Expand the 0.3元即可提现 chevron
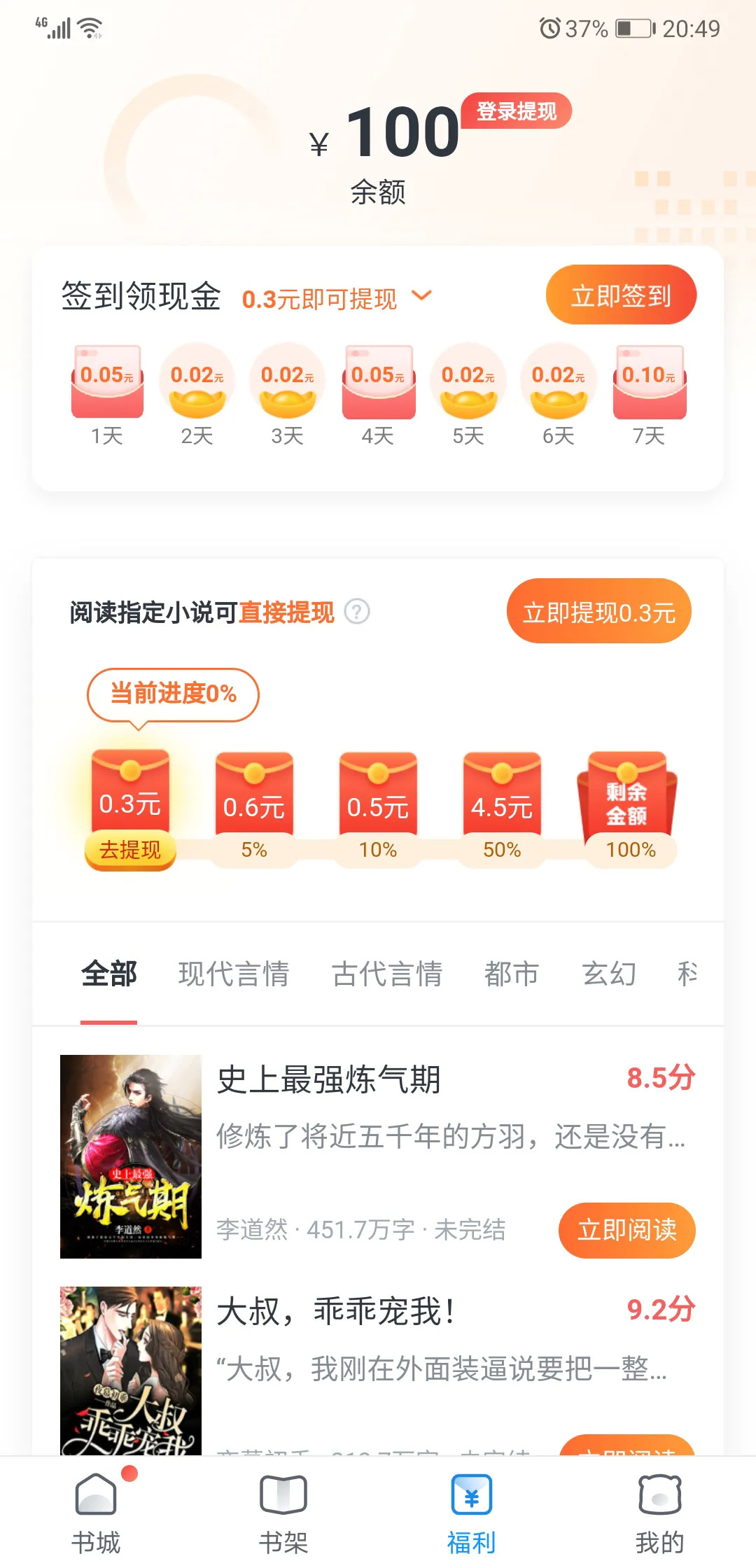756x1568 pixels. pos(422,297)
